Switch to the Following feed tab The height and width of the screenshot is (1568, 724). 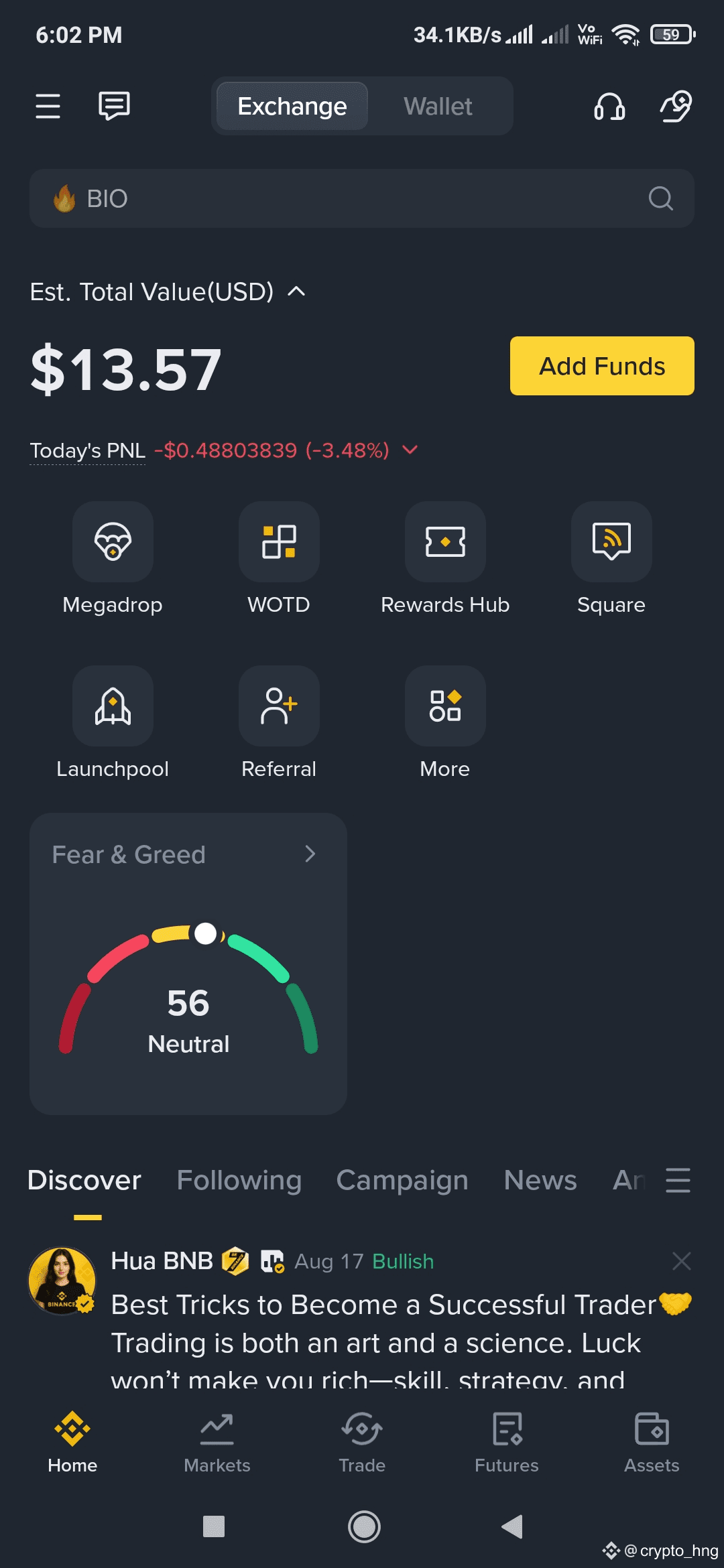[239, 1180]
